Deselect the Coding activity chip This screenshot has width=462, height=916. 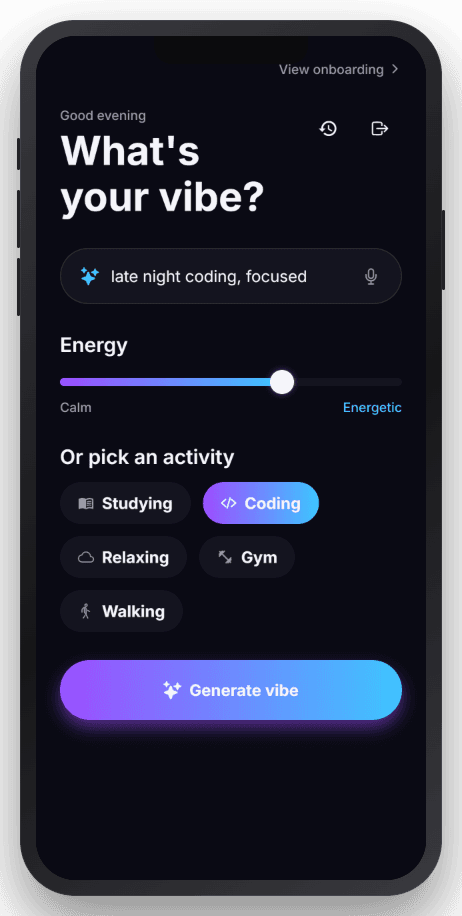(260, 503)
